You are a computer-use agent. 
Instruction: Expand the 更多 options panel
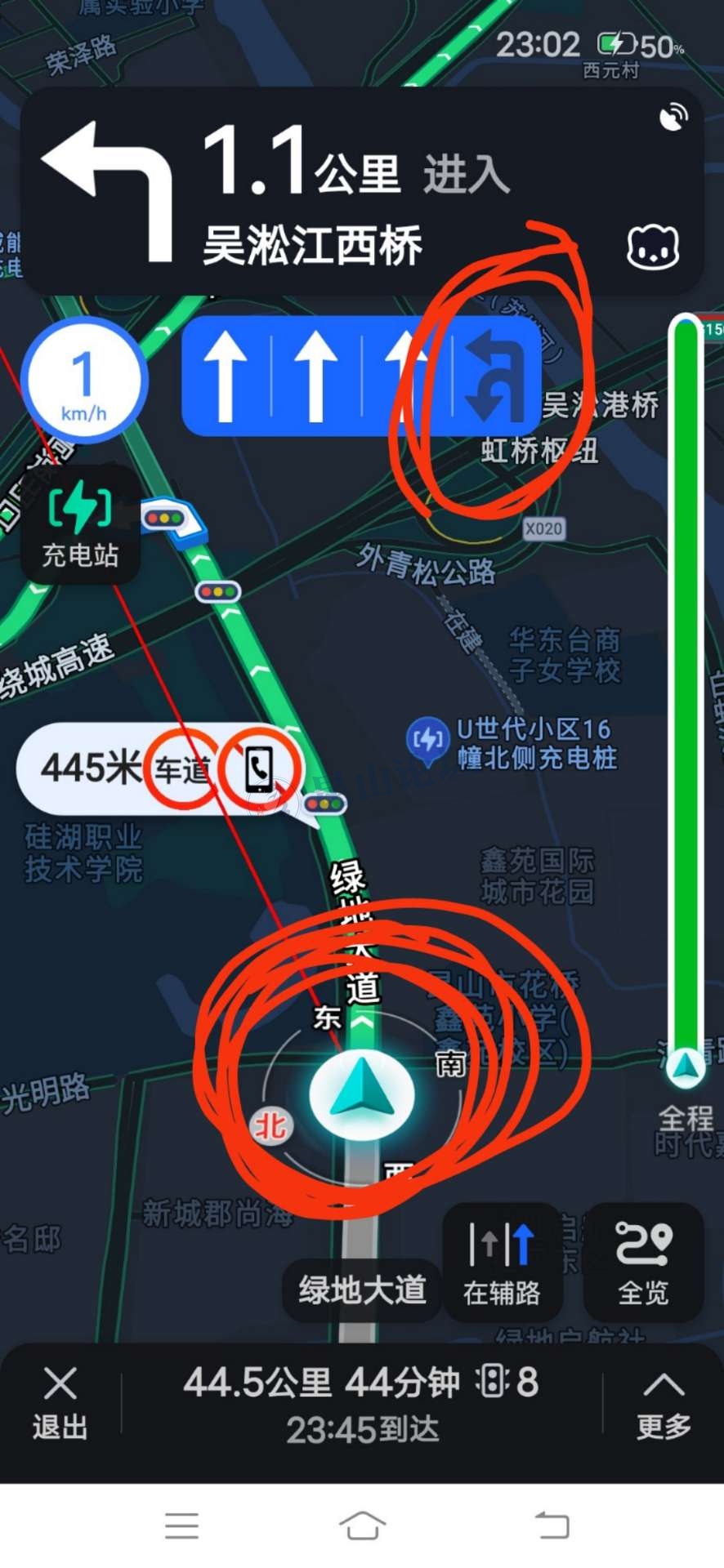[x=664, y=1403]
